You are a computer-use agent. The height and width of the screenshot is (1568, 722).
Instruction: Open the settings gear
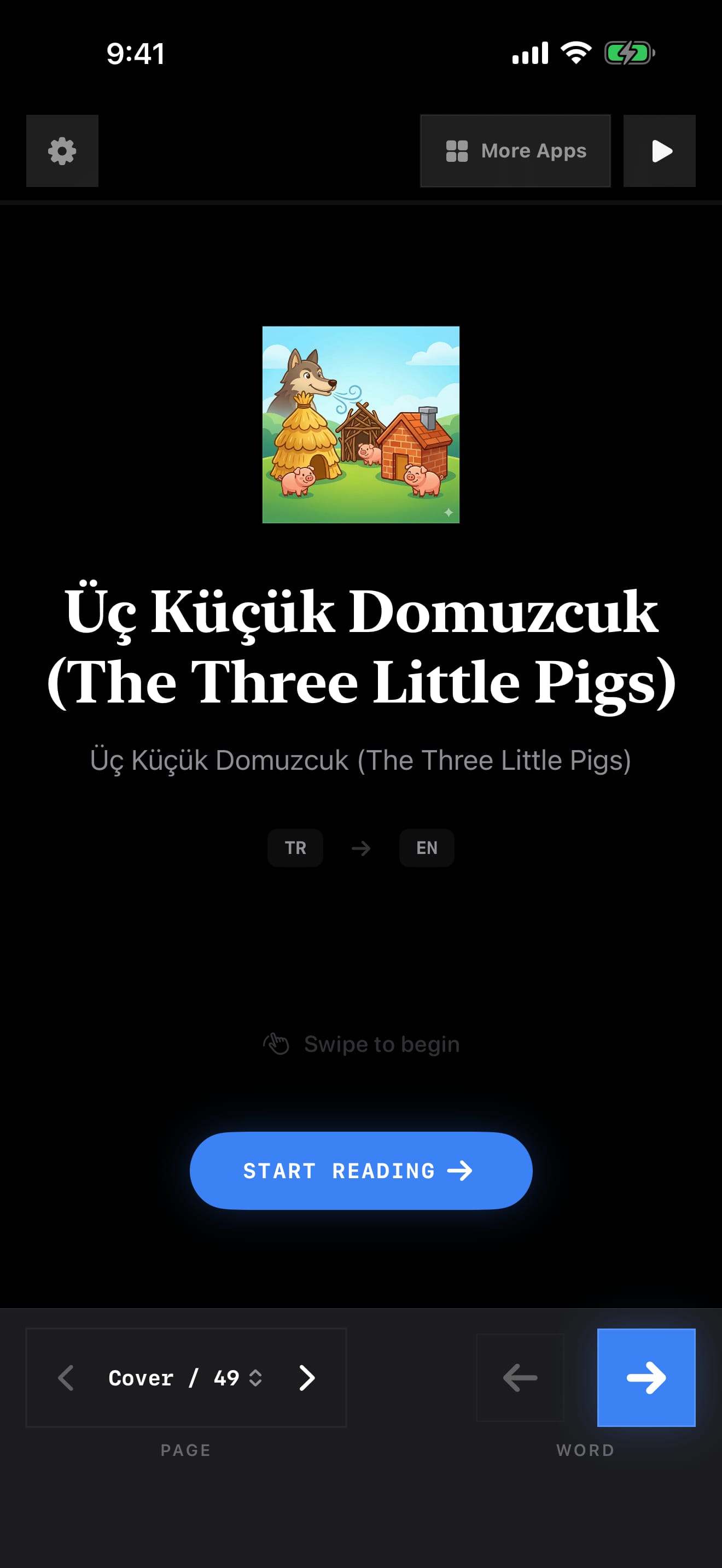coord(62,151)
